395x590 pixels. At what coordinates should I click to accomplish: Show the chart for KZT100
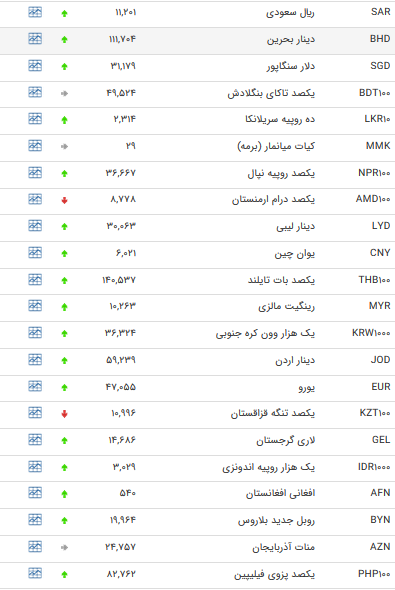(x=35, y=413)
